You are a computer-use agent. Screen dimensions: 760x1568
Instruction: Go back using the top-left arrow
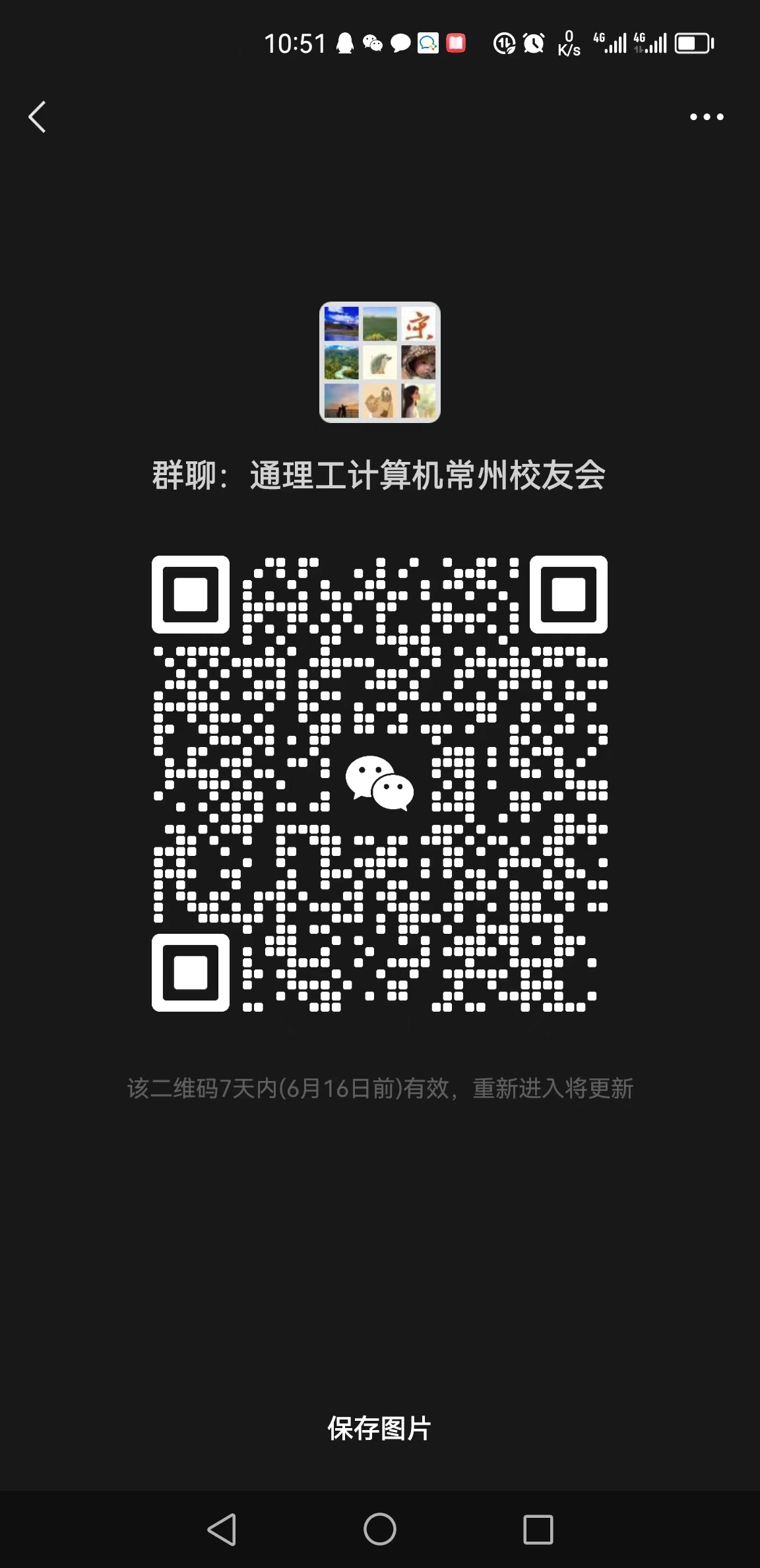click(x=38, y=117)
